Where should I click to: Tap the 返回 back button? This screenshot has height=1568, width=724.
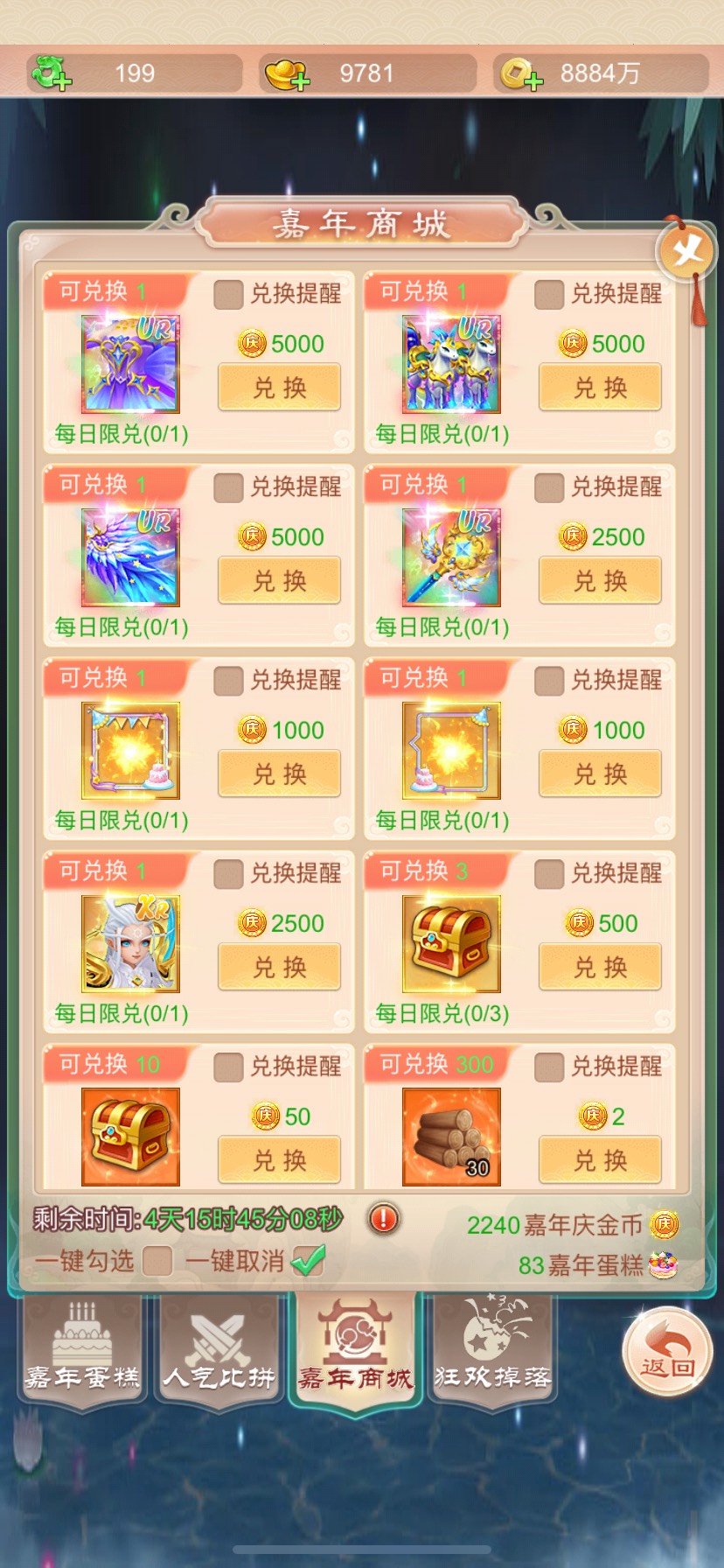pyautogui.click(x=667, y=1353)
